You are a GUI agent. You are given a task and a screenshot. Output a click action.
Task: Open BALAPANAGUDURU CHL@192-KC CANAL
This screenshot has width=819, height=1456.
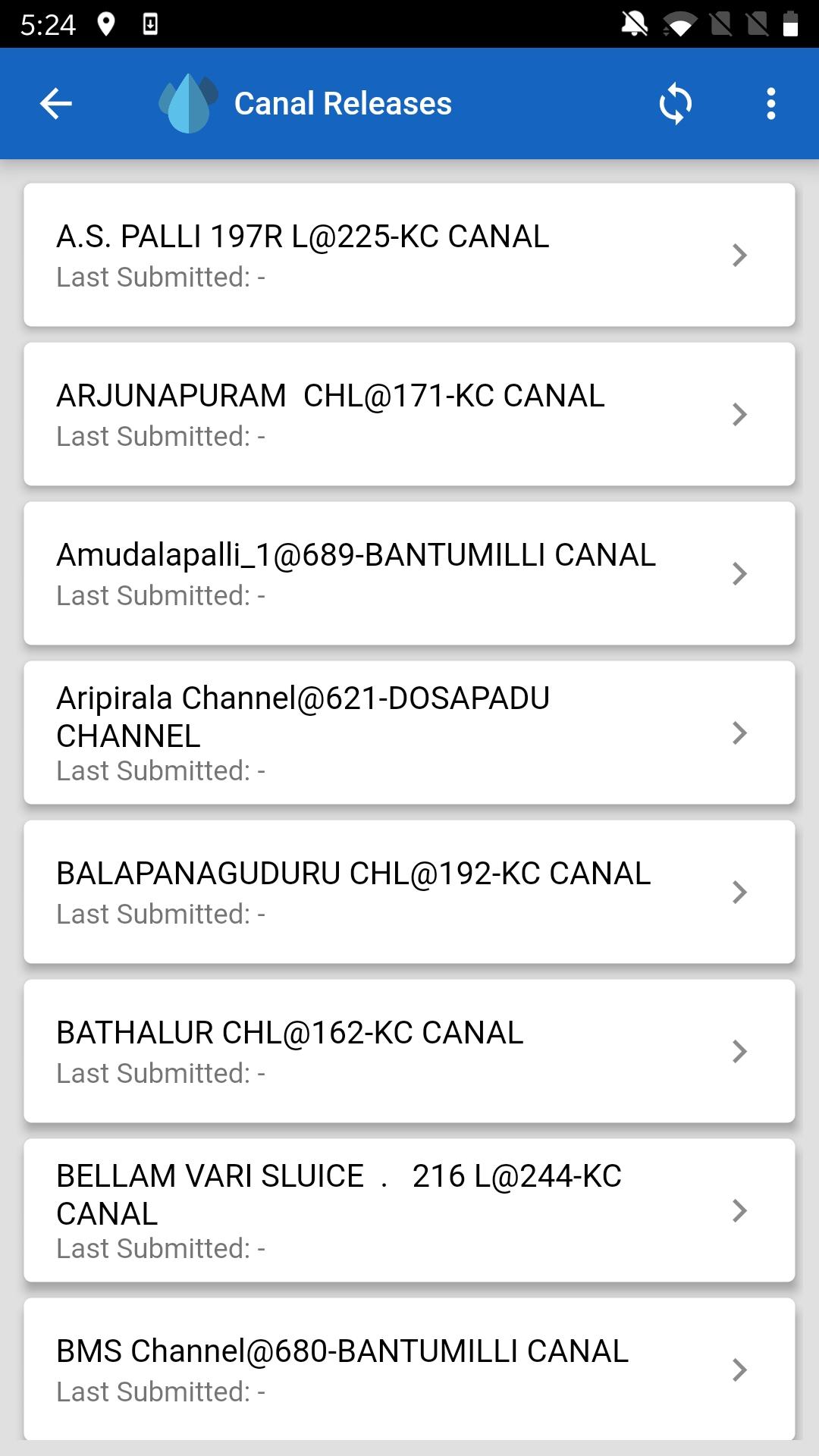click(x=409, y=892)
